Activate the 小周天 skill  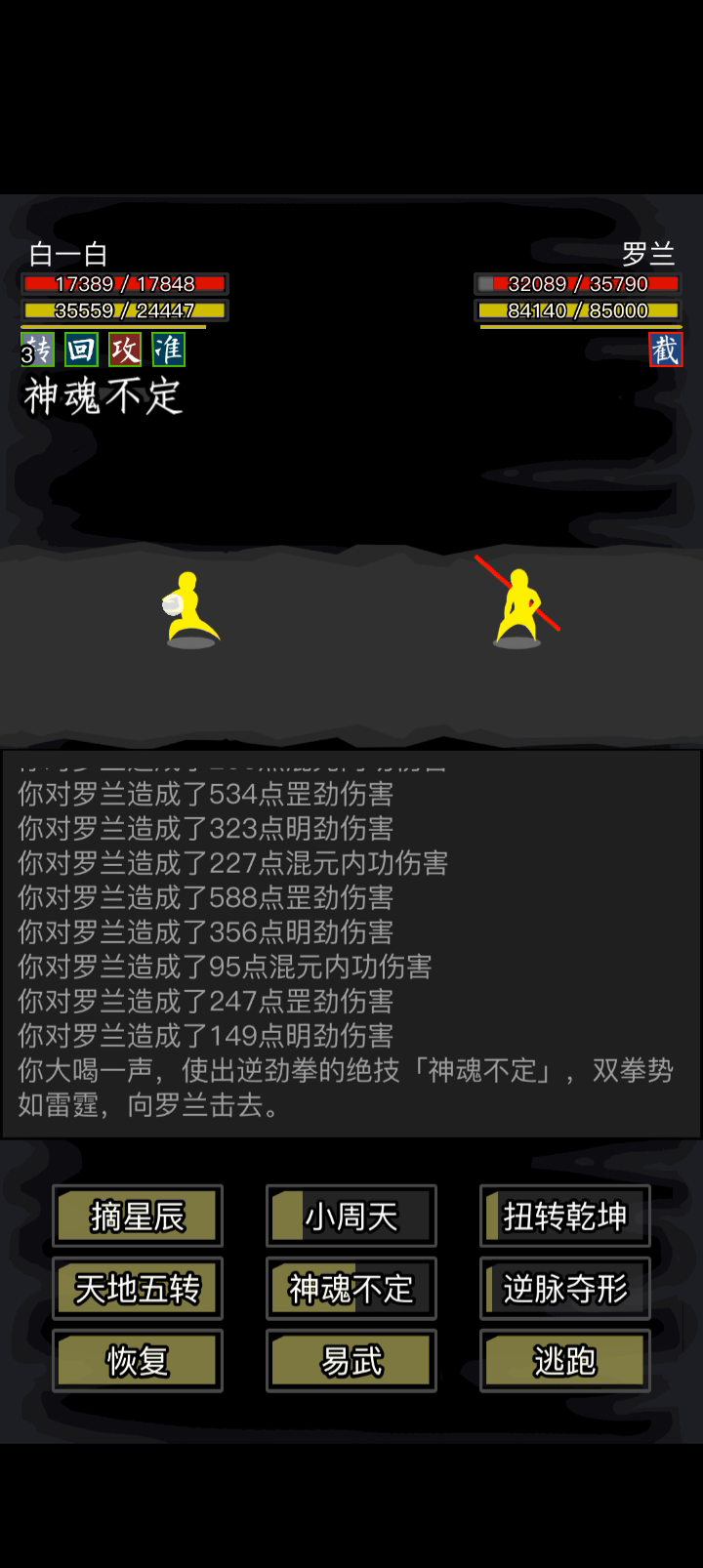click(351, 1216)
